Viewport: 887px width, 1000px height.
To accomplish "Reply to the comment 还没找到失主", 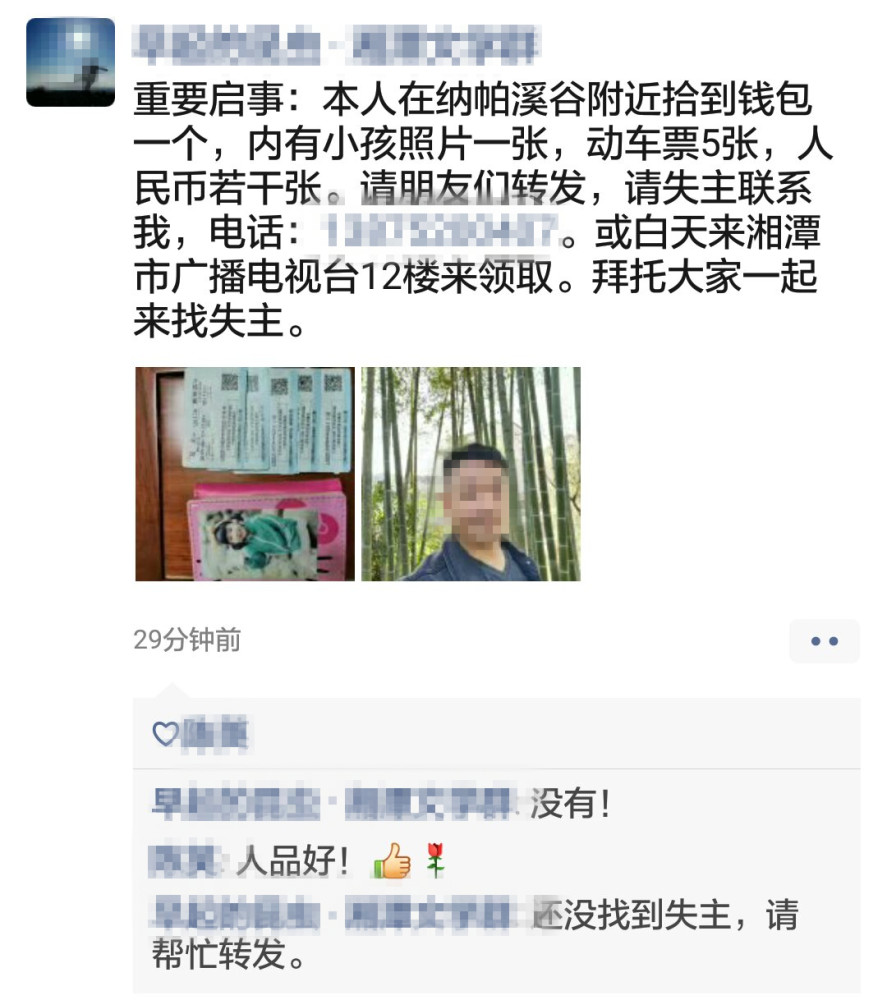I will [660, 917].
